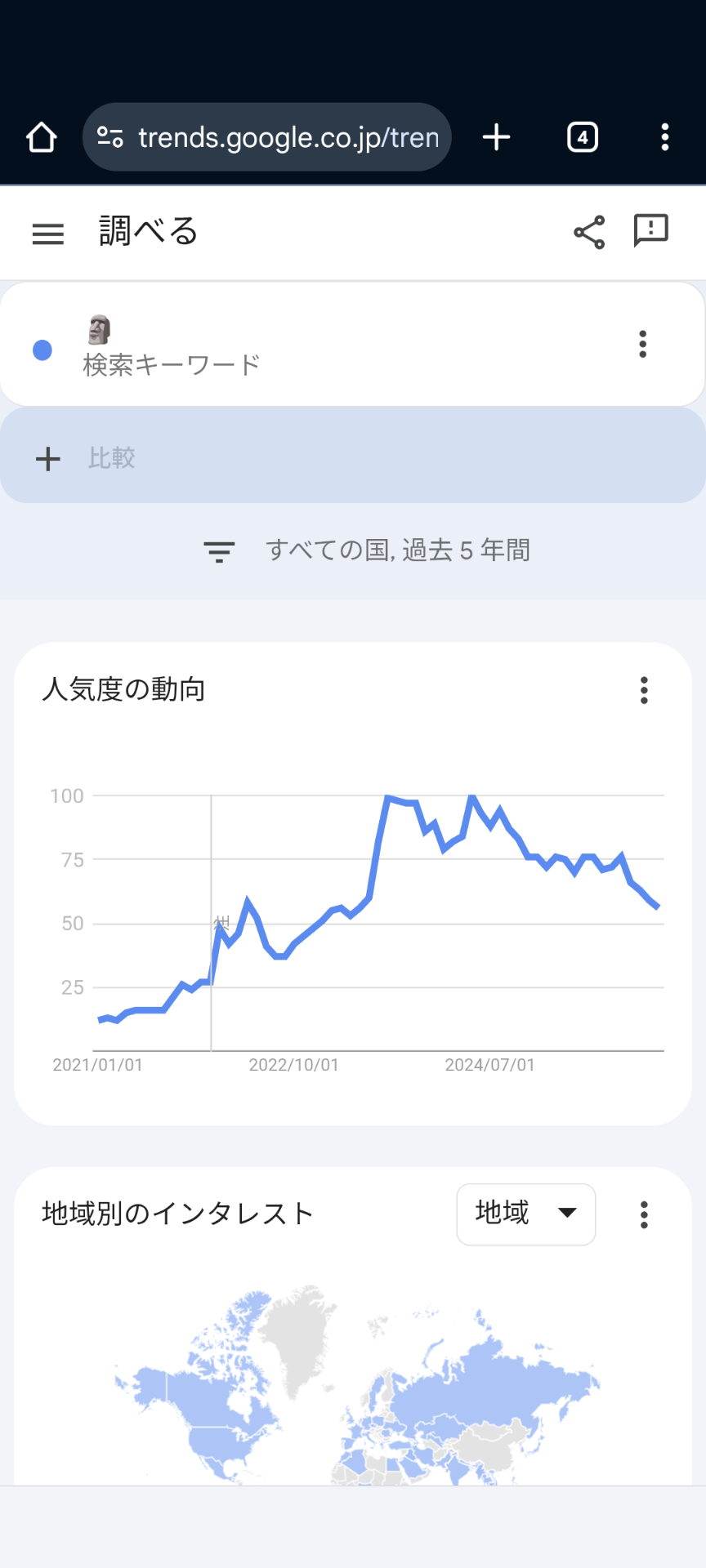Send feedback via the feedback icon
This screenshot has height=1568, width=706.
(x=651, y=231)
